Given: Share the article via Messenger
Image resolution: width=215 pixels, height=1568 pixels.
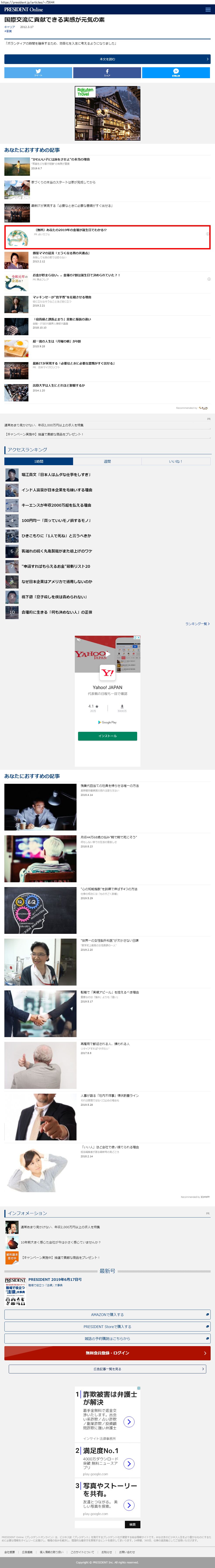Looking at the screenshot, I should [176, 73].
